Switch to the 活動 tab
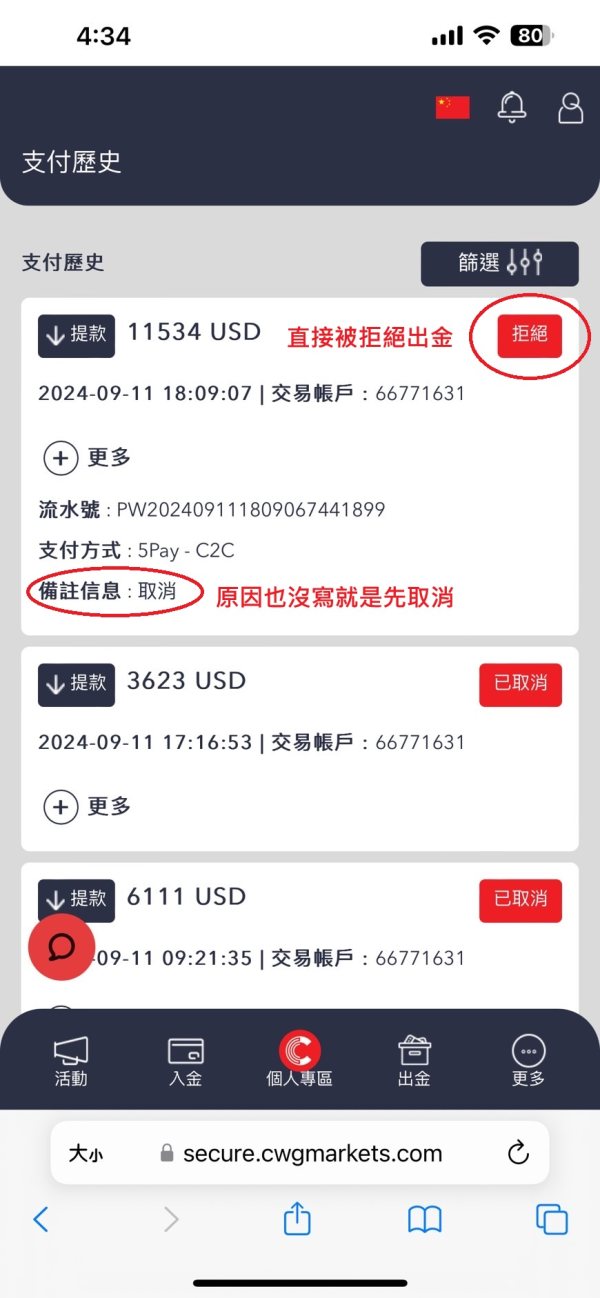600x1298 pixels. (x=71, y=1061)
